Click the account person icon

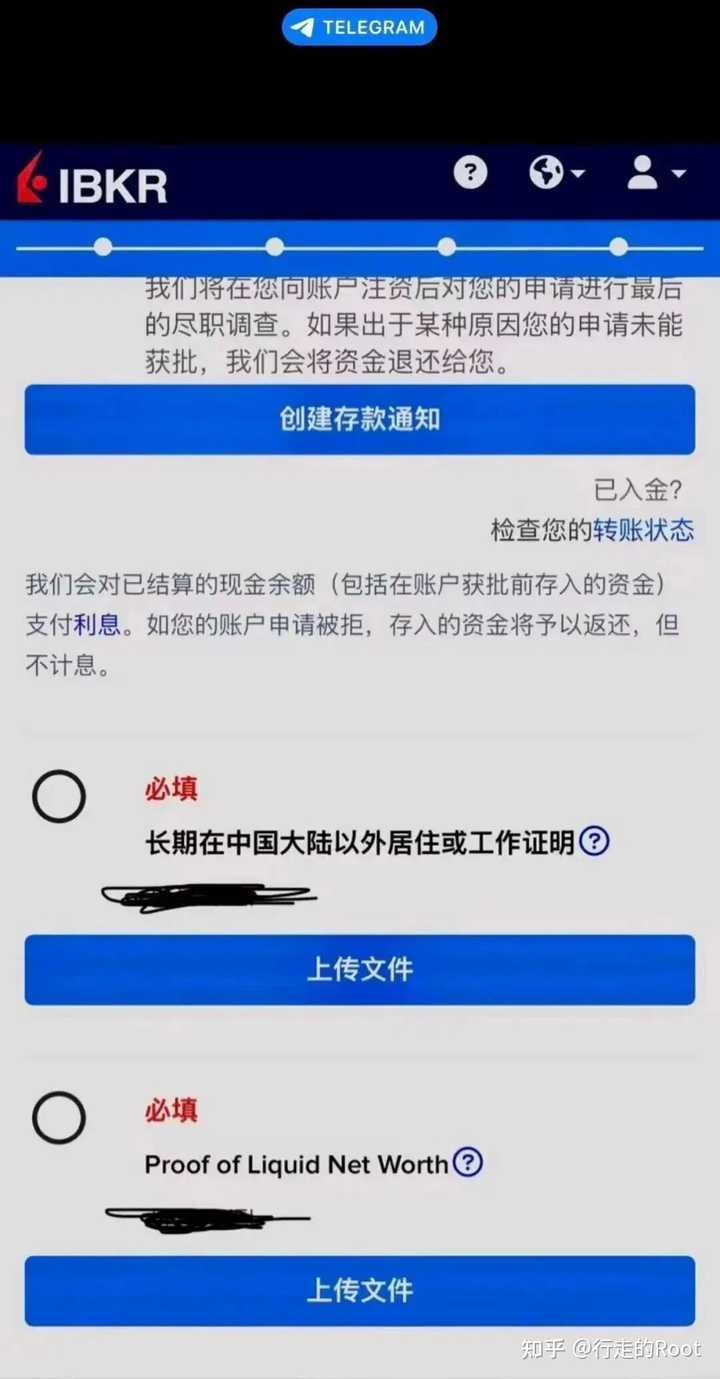tap(641, 172)
